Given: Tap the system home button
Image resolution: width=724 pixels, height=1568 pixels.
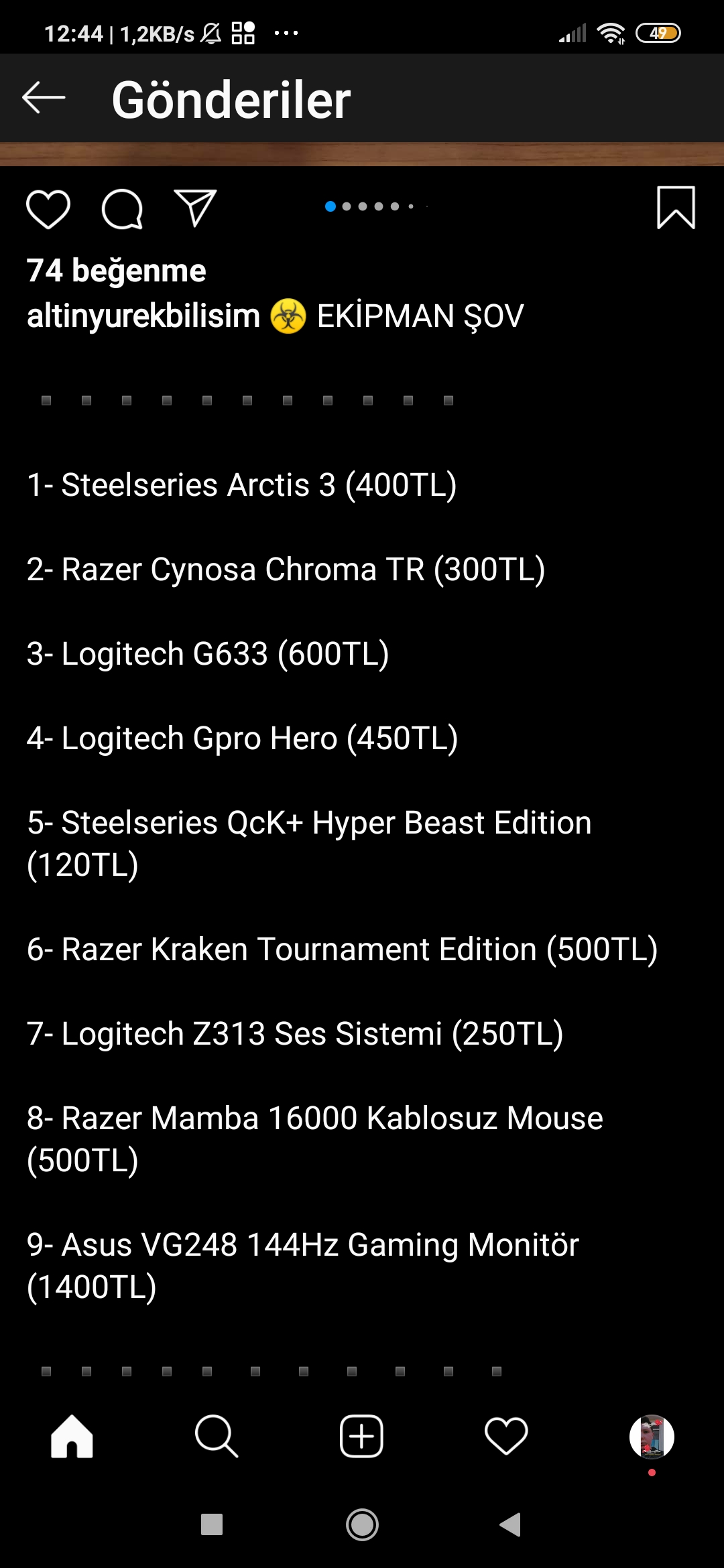Looking at the screenshot, I should coord(362,1524).
